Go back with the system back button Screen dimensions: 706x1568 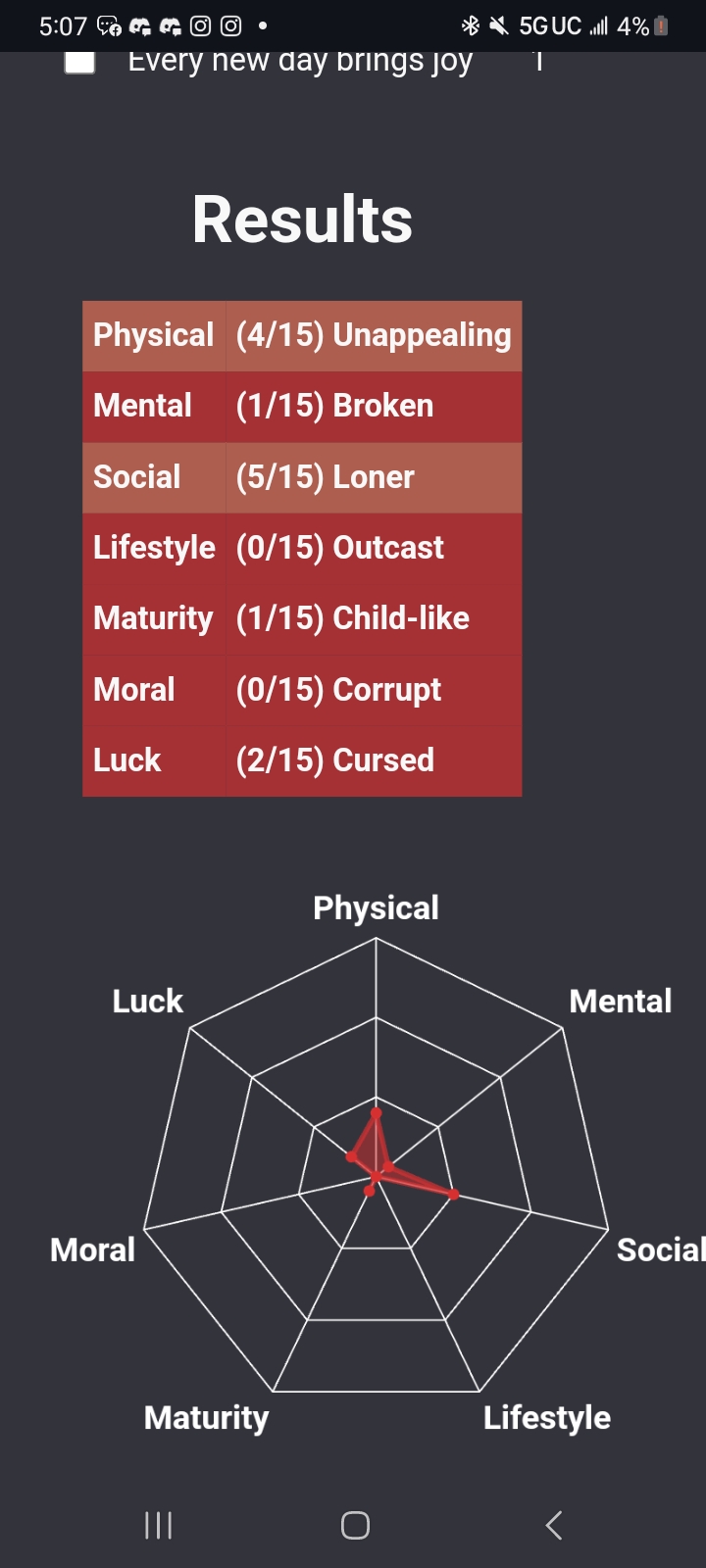pyautogui.click(x=554, y=1525)
